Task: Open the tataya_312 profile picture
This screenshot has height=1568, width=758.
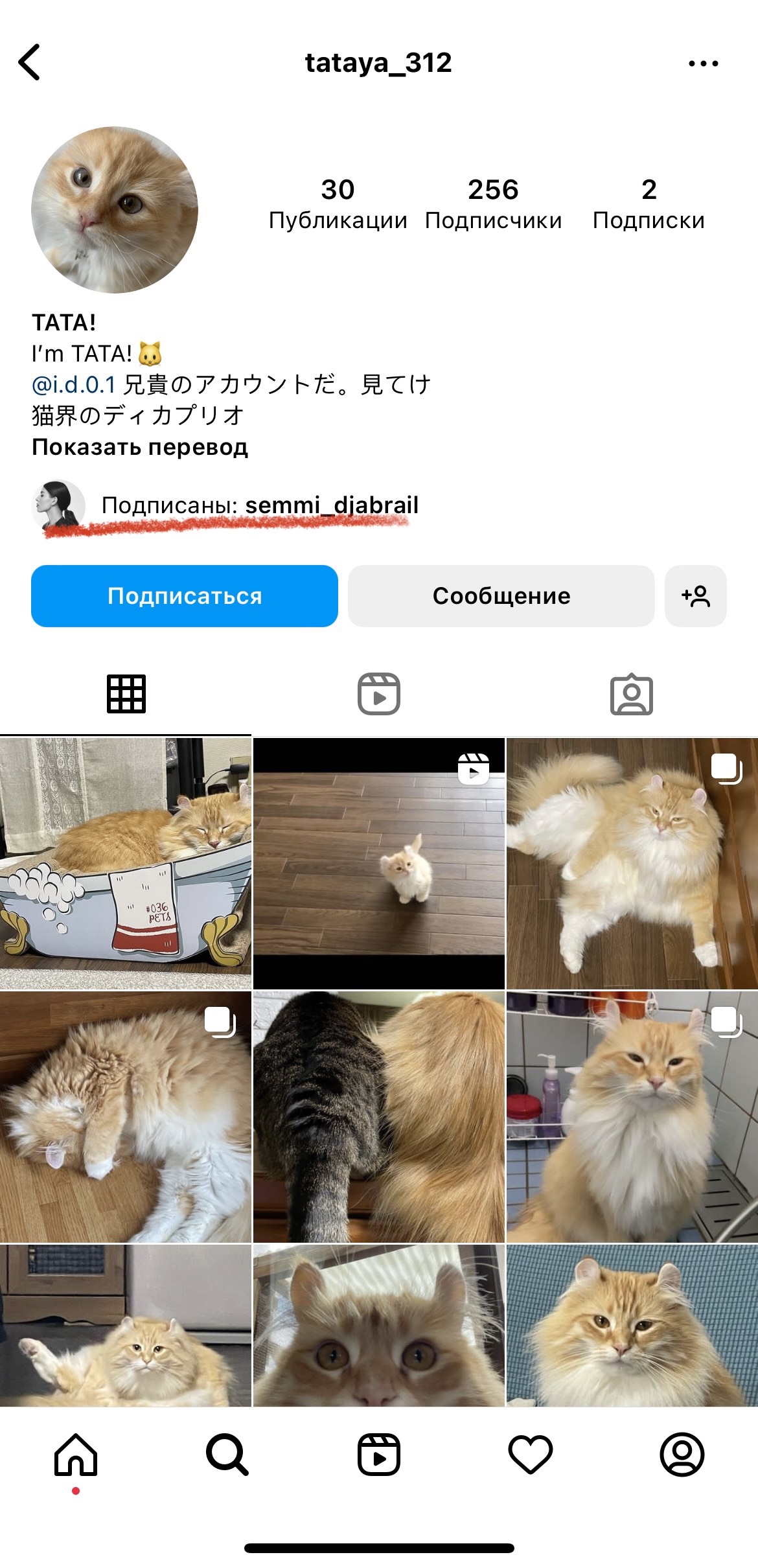Action: click(115, 209)
